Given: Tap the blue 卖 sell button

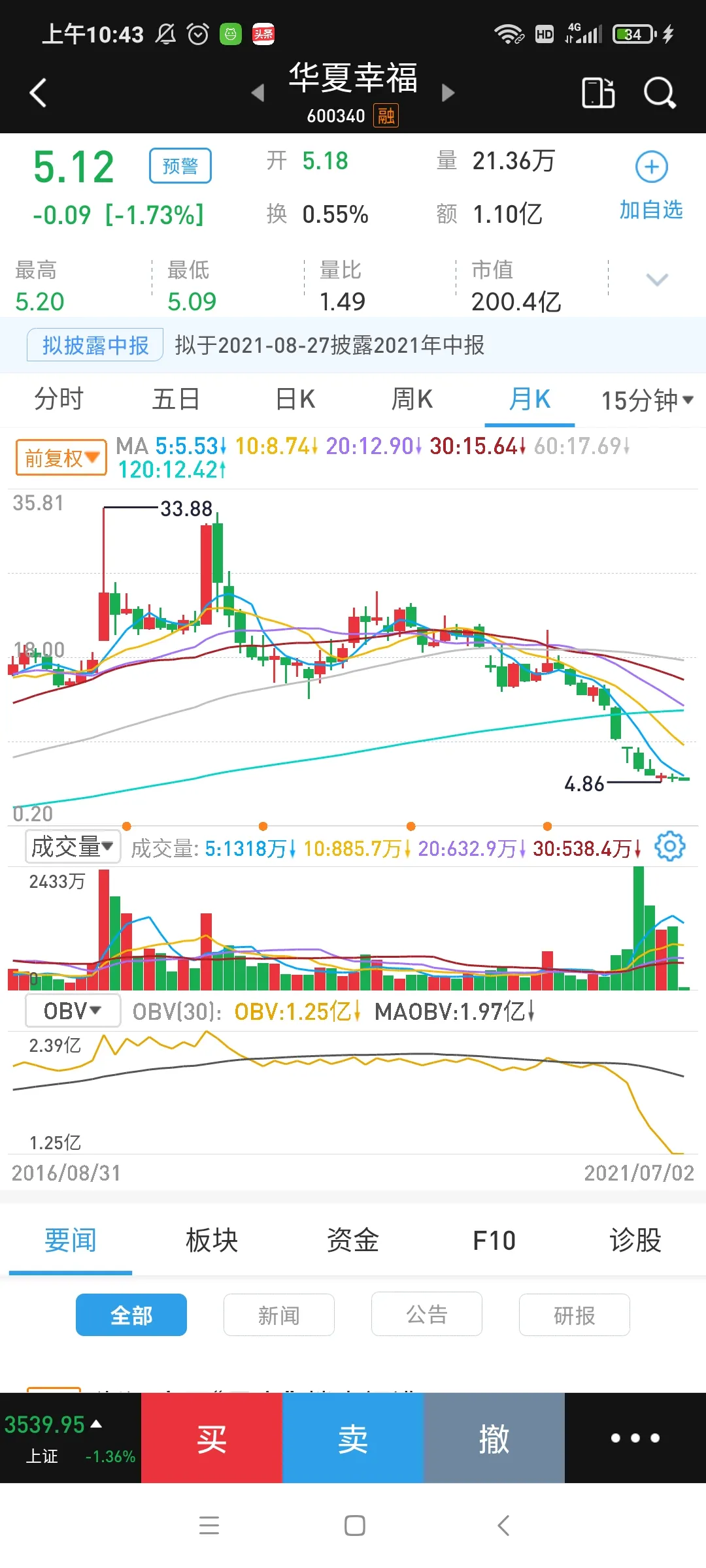Looking at the screenshot, I should 353,1438.
